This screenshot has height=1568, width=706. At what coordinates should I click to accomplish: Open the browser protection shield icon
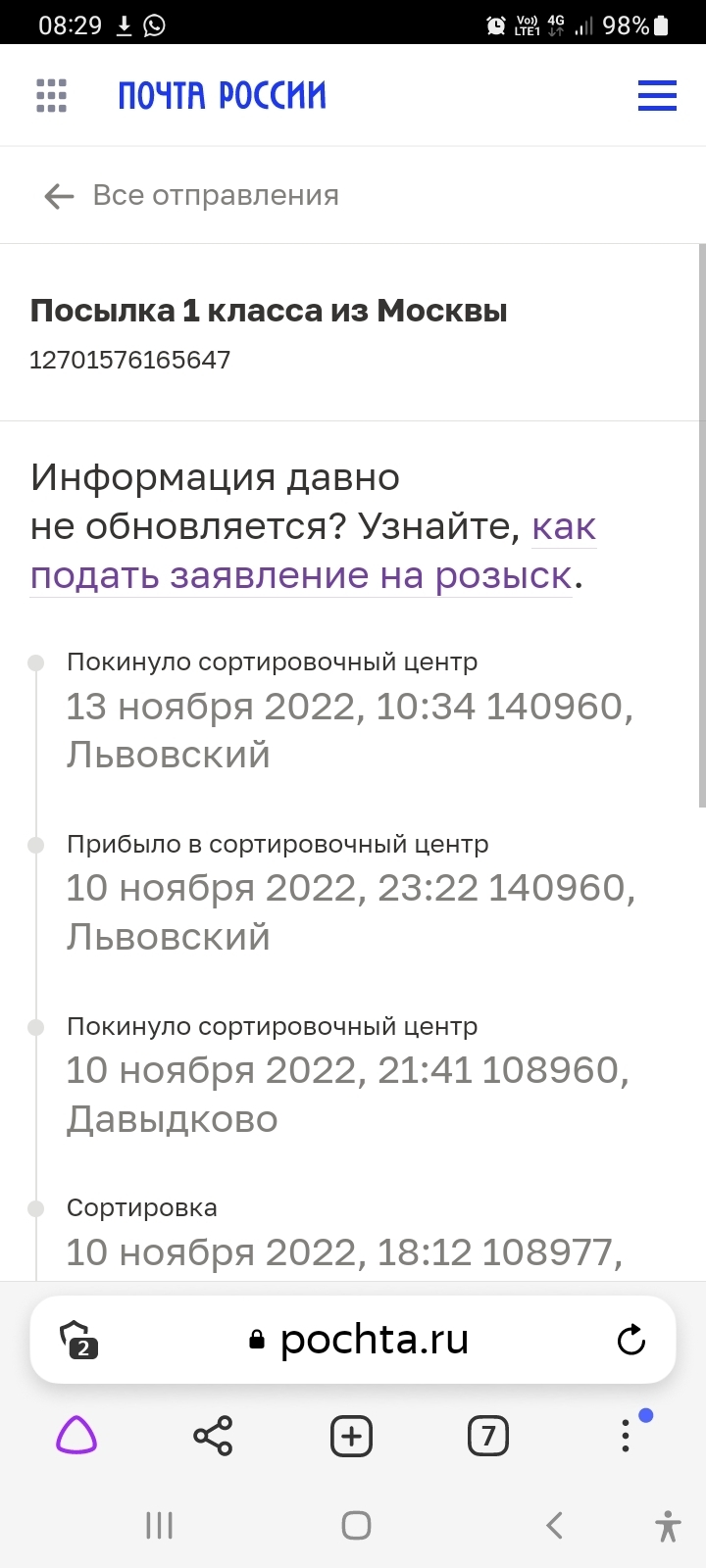(78, 1340)
